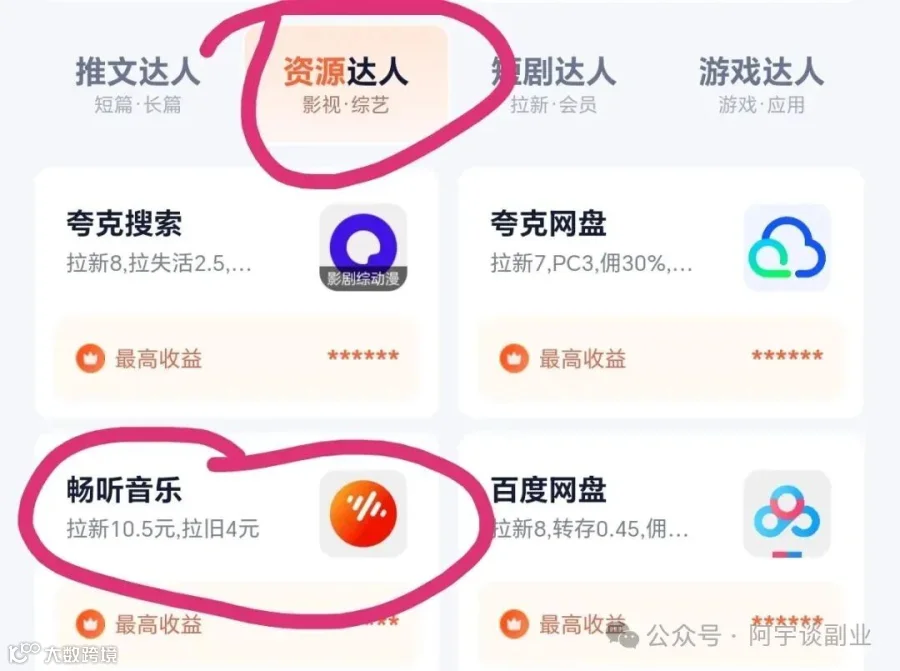Switch to the 推文达人 tab
900x671 pixels.
pos(138,85)
